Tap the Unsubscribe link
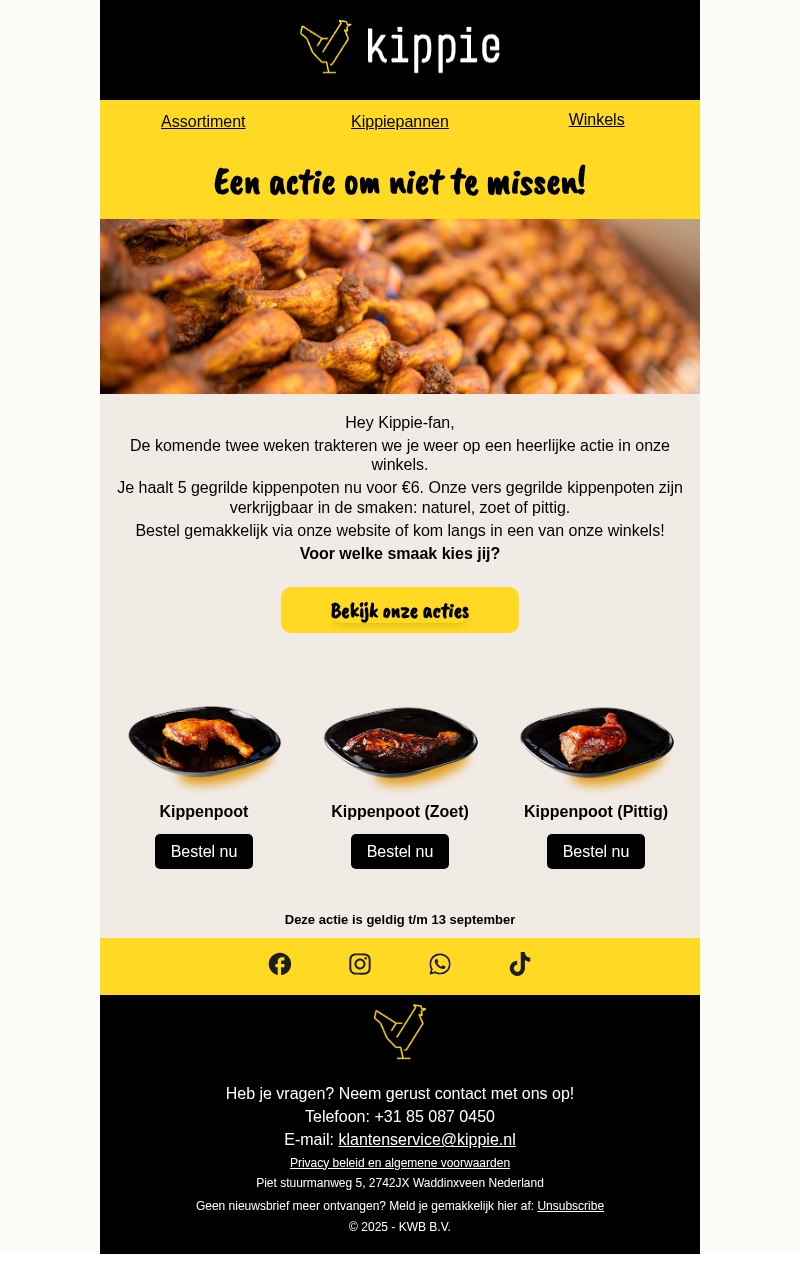The image size is (800, 1271). (x=570, y=1206)
